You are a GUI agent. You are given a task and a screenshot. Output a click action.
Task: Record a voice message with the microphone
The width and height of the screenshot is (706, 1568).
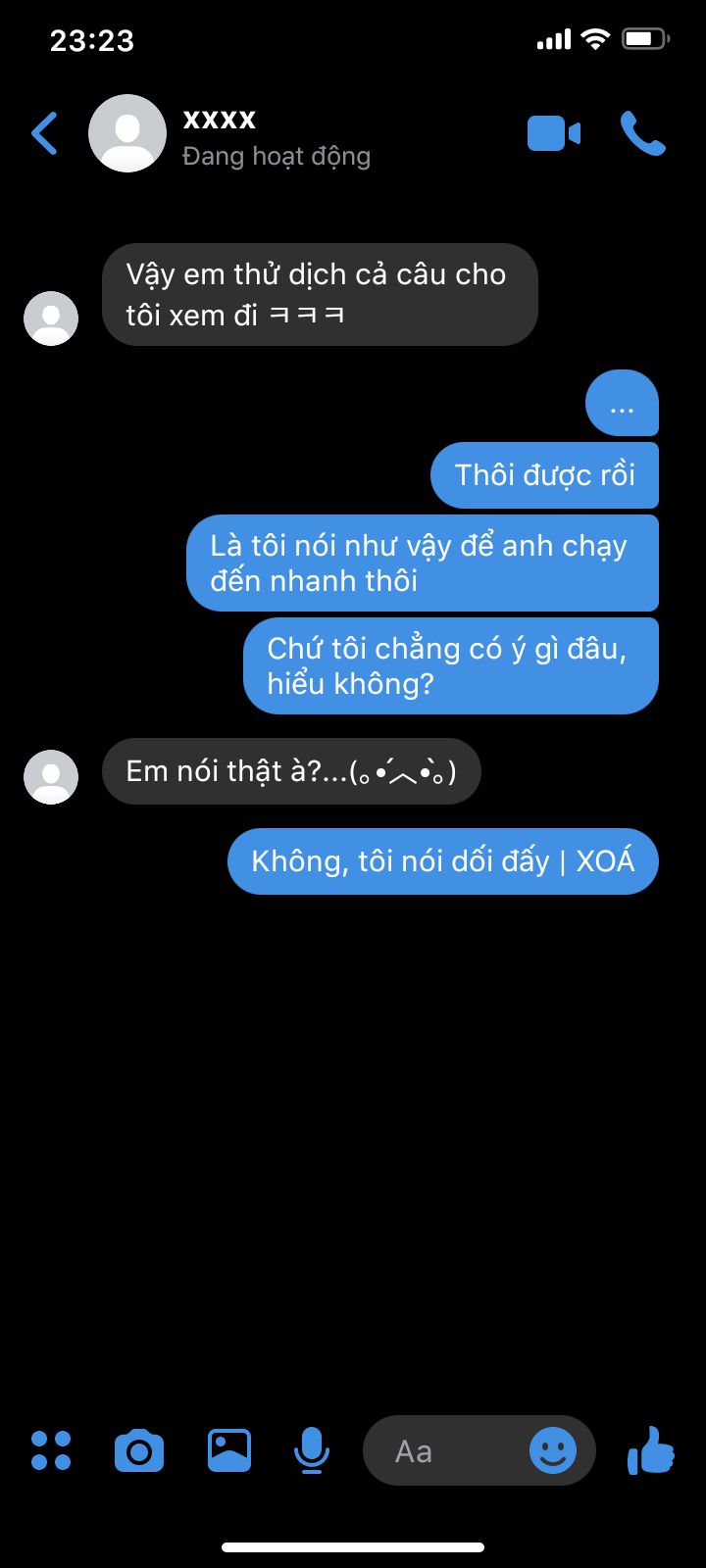[x=312, y=1450]
